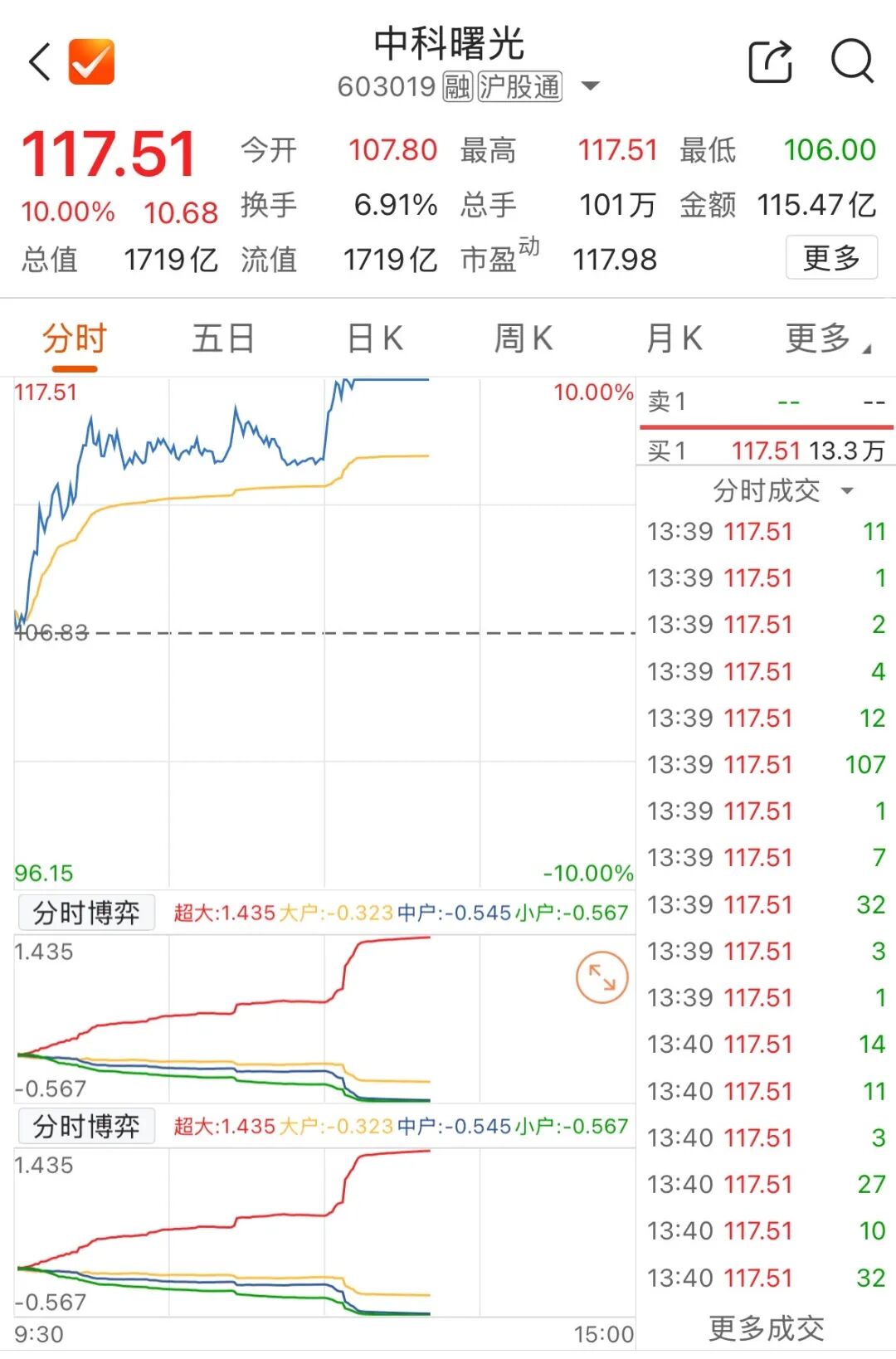896x1359 pixels.
Task: Click the 沪股通 badge next to stock code
Action: [x=520, y=86]
